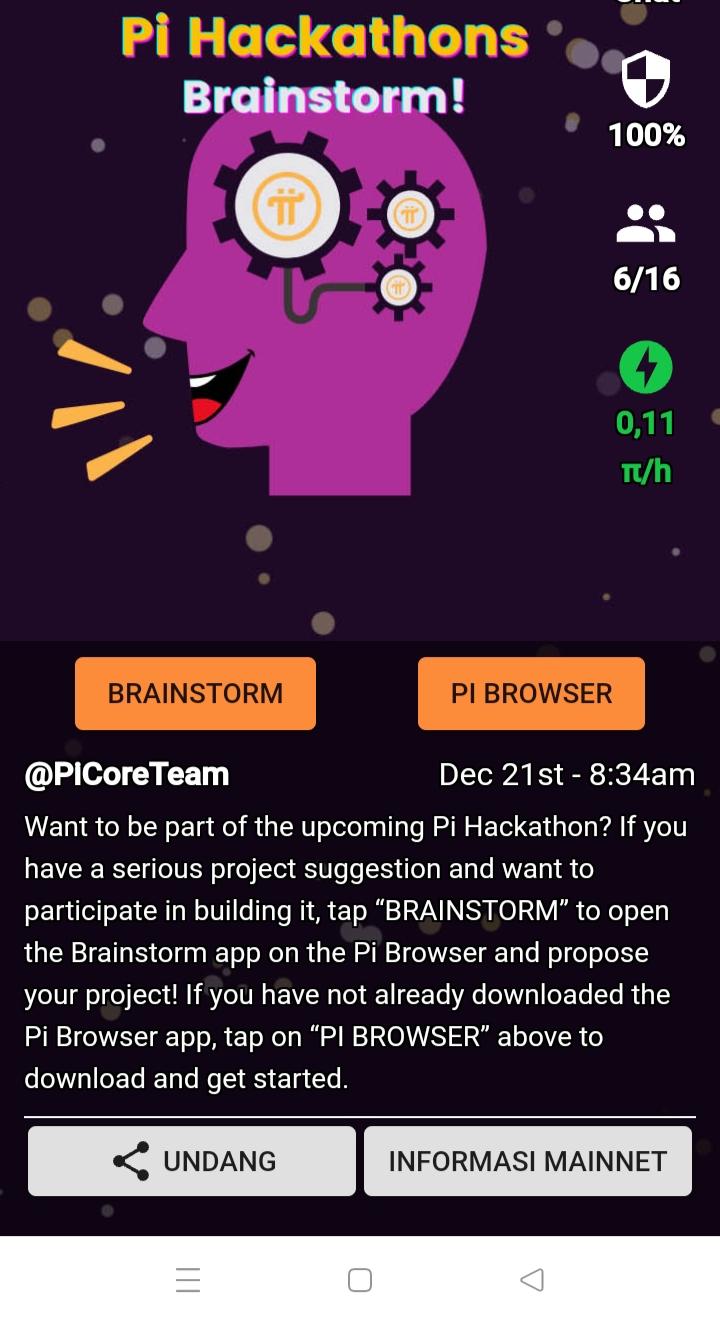The width and height of the screenshot is (720, 1324).
Task: Go back using the system back button
Action: pos(532,1280)
